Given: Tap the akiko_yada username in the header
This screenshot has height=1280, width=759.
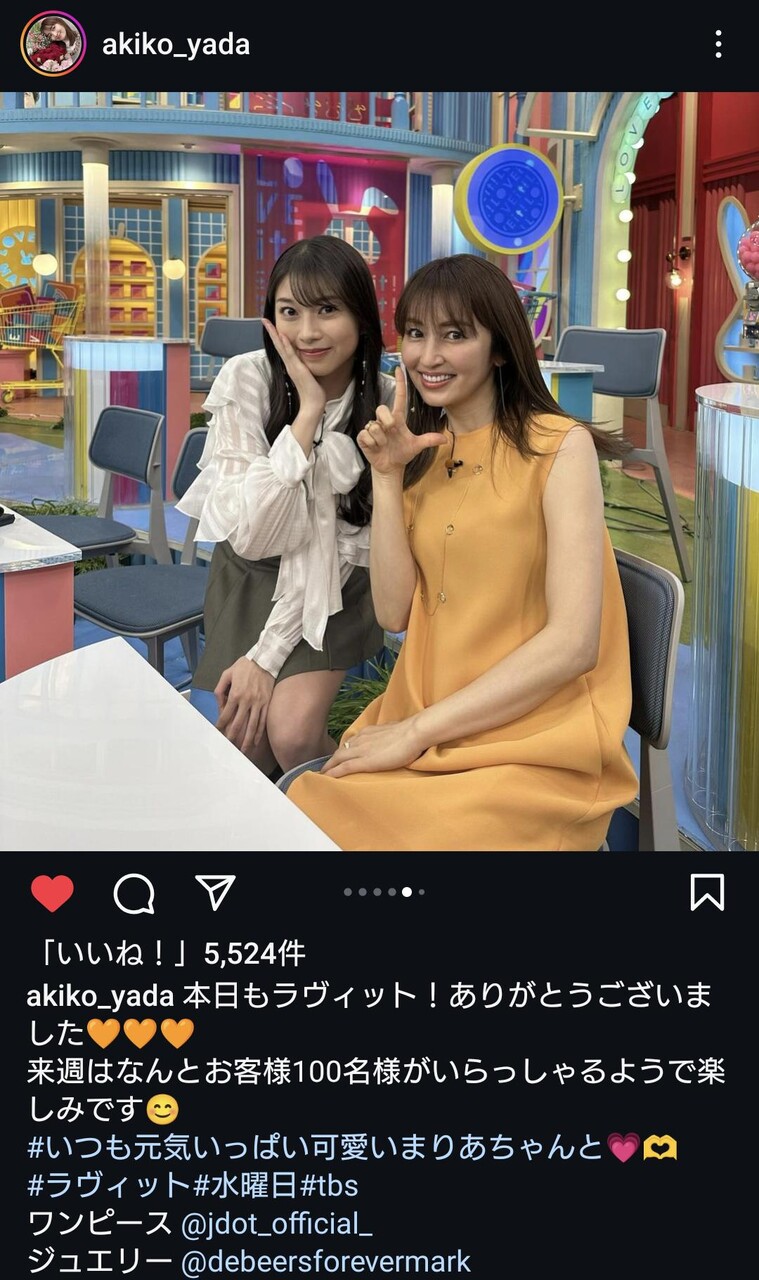Looking at the screenshot, I should [x=176, y=44].
